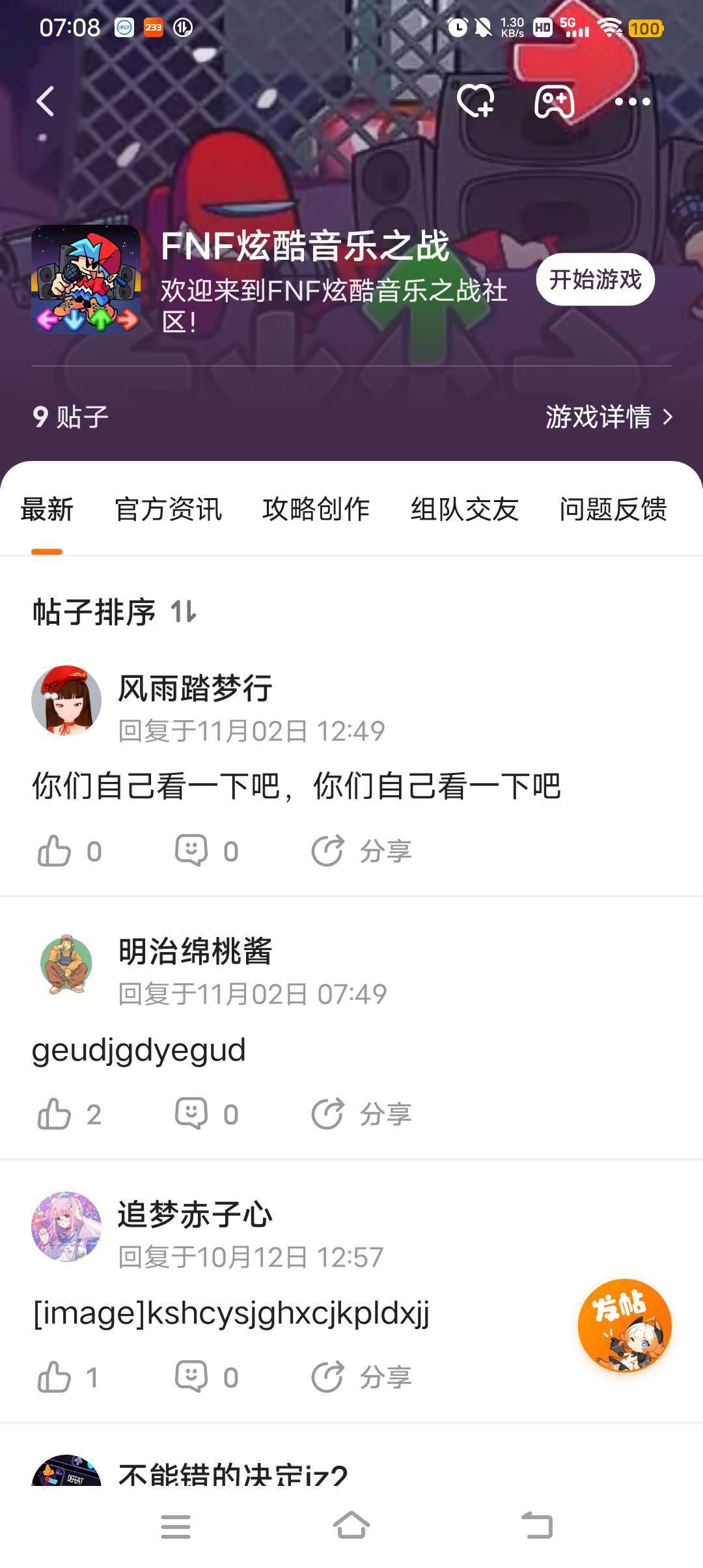
Task: Switch to the 攻略创作 tab
Action: click(x=316, y=509)
